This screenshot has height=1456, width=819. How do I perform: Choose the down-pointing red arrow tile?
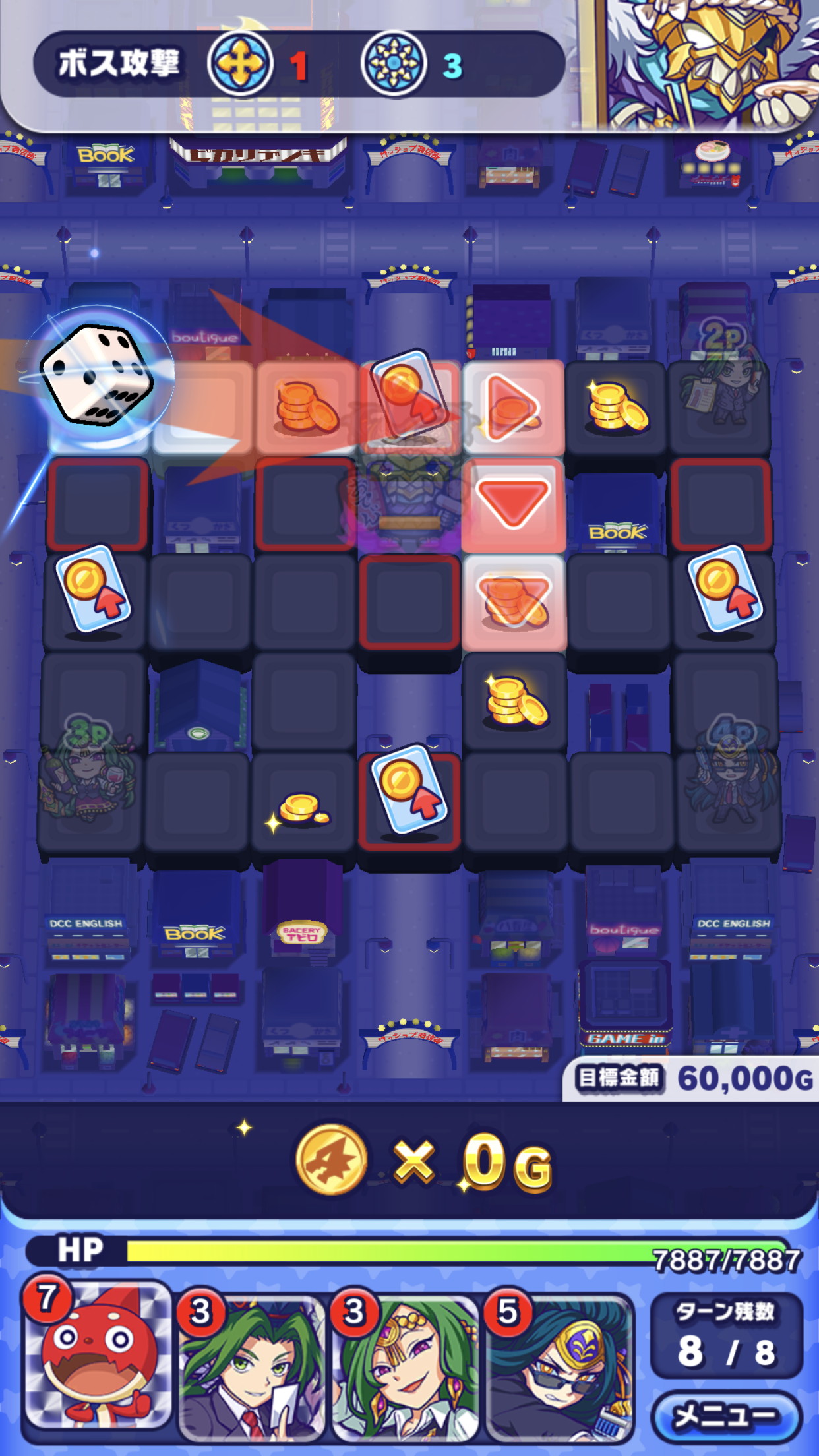point(513,505)
